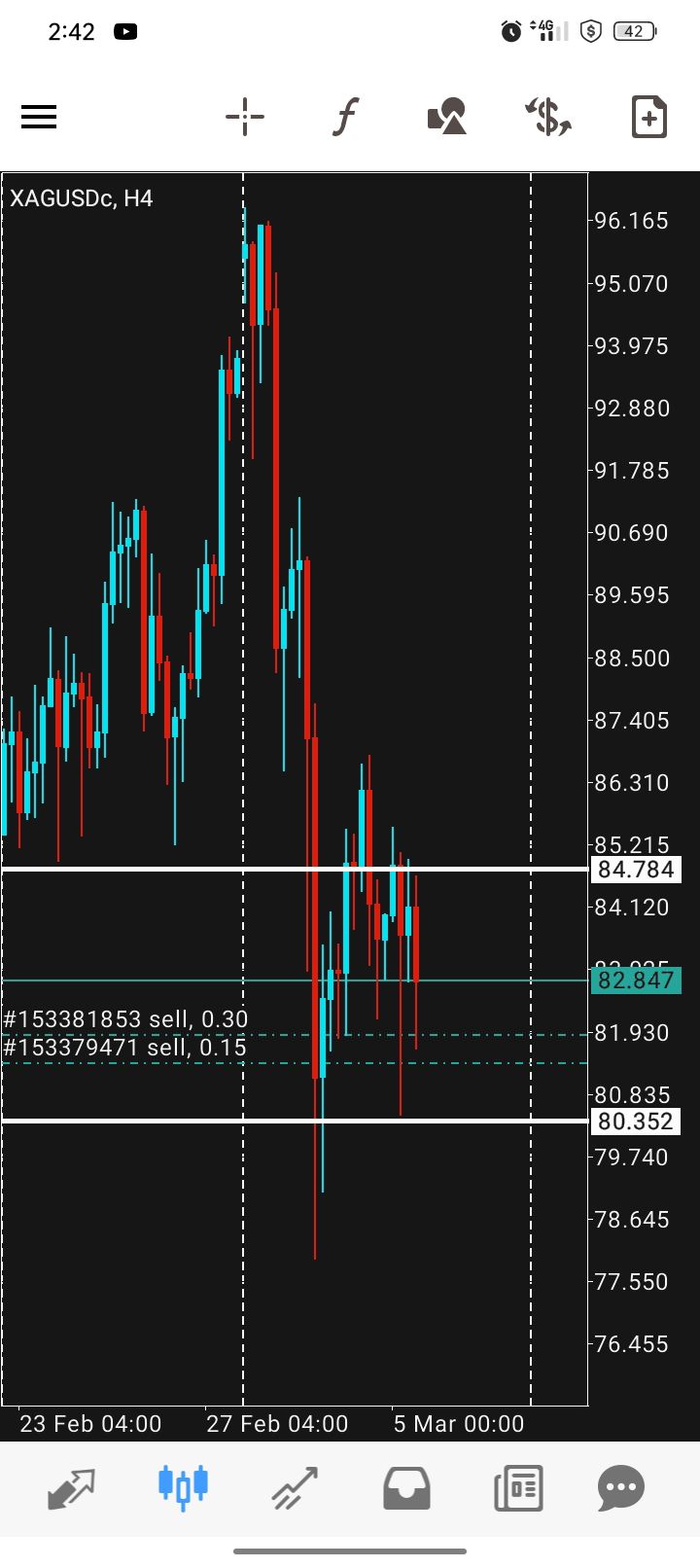
Task: Select sell order #153381853 line
Action: [126, 1020]
